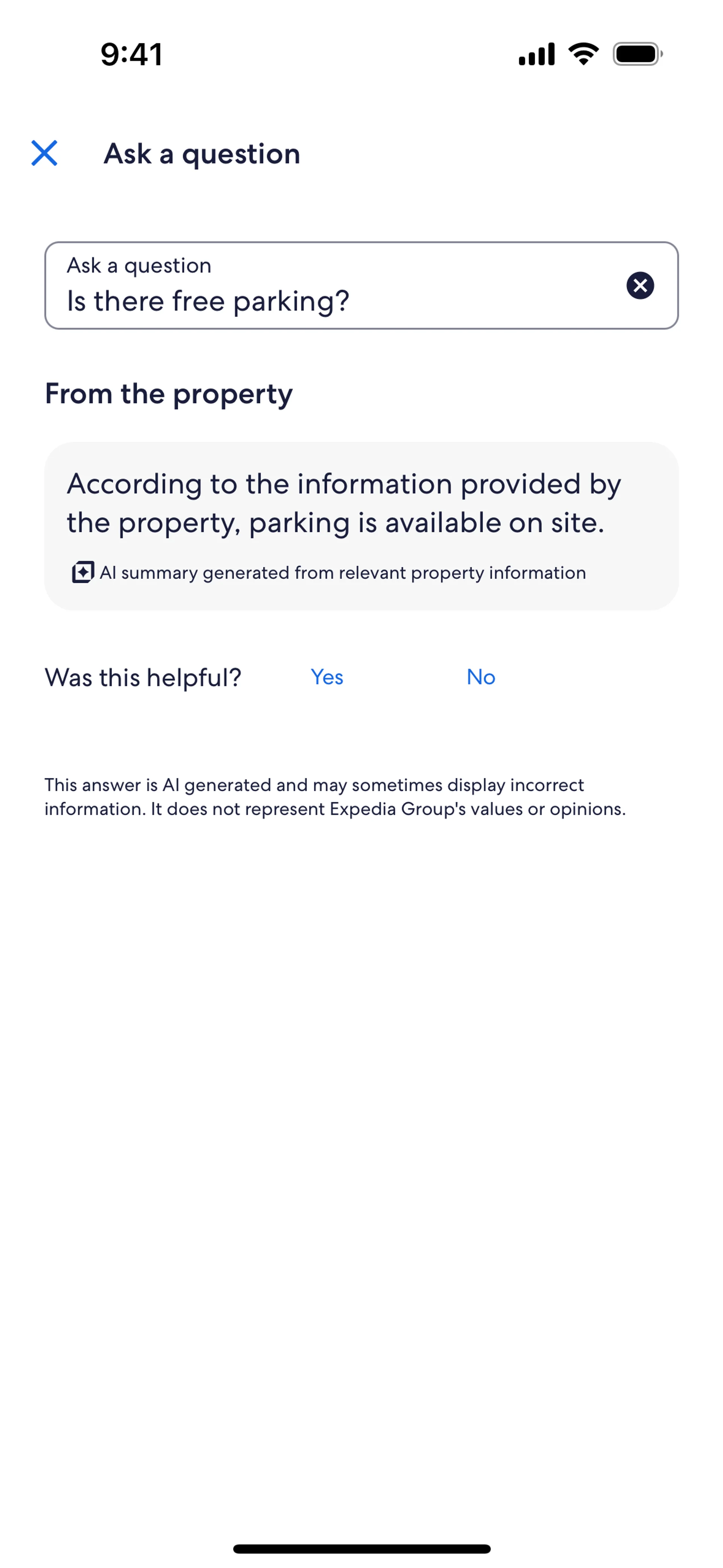Clear the typed parking question
The width and height of the screenshot is (723, 1568).
click(640, 286)
